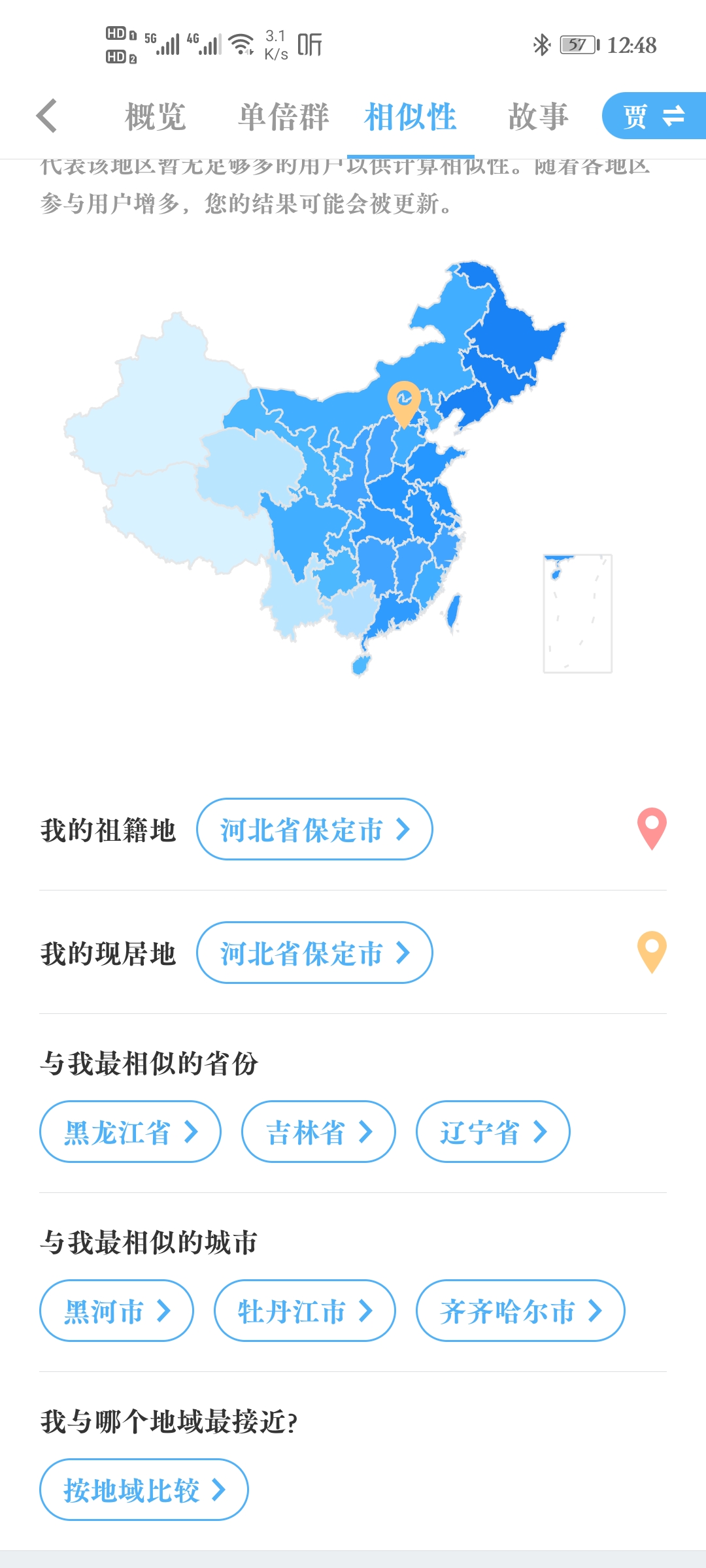Screen dimensions: 706x1568
Task: Switch to the 概览 tab
Action: click(156, 117)
